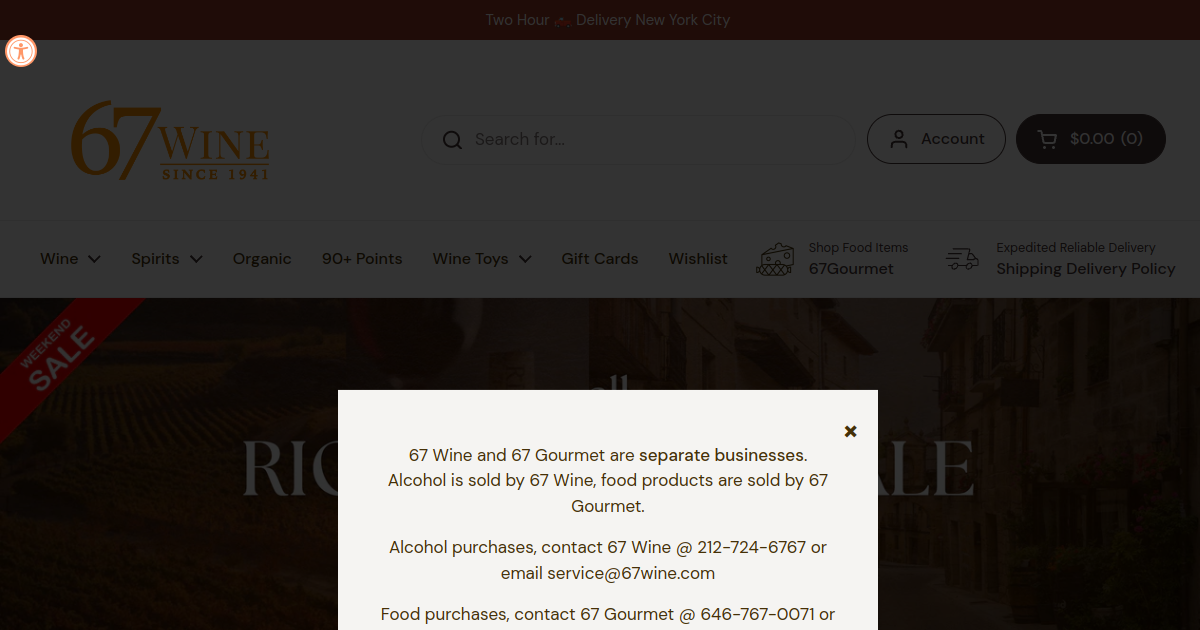Open 90+ Points selection
Screen dimensions: 1200x630
coord(362,259)
